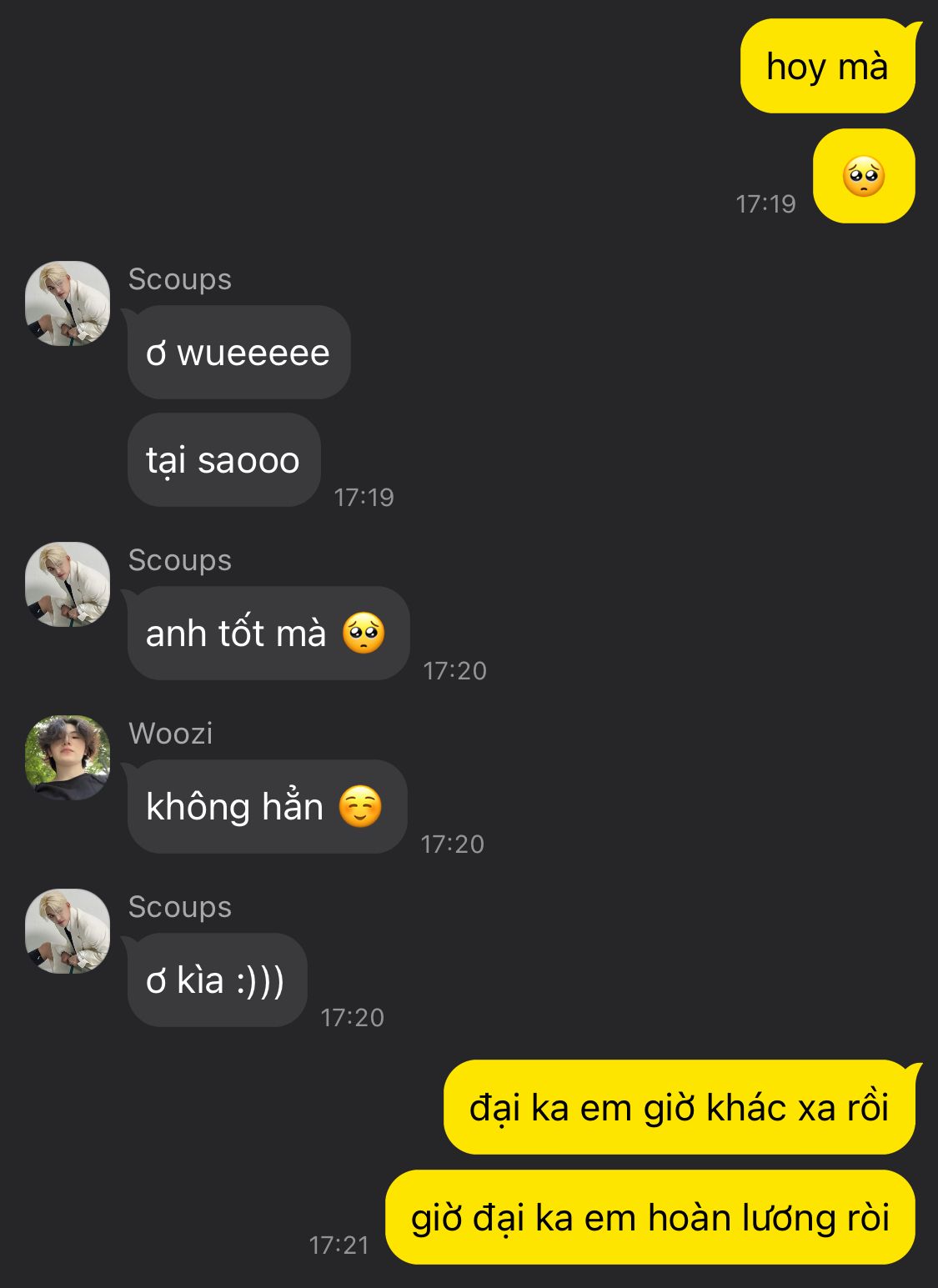Open Woozi's profile picture

[68, 757]
